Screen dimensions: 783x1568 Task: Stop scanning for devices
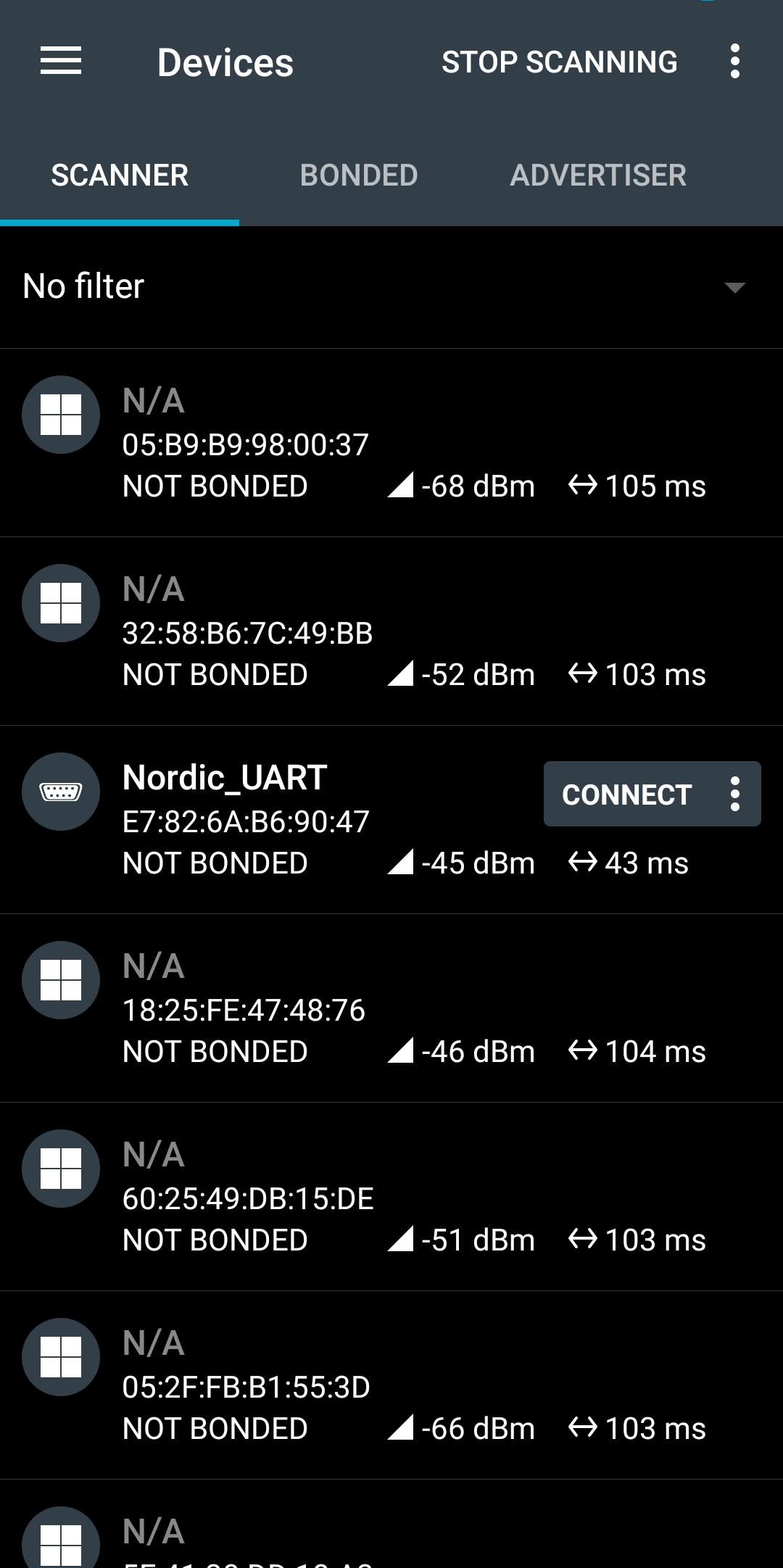[559, 62]
